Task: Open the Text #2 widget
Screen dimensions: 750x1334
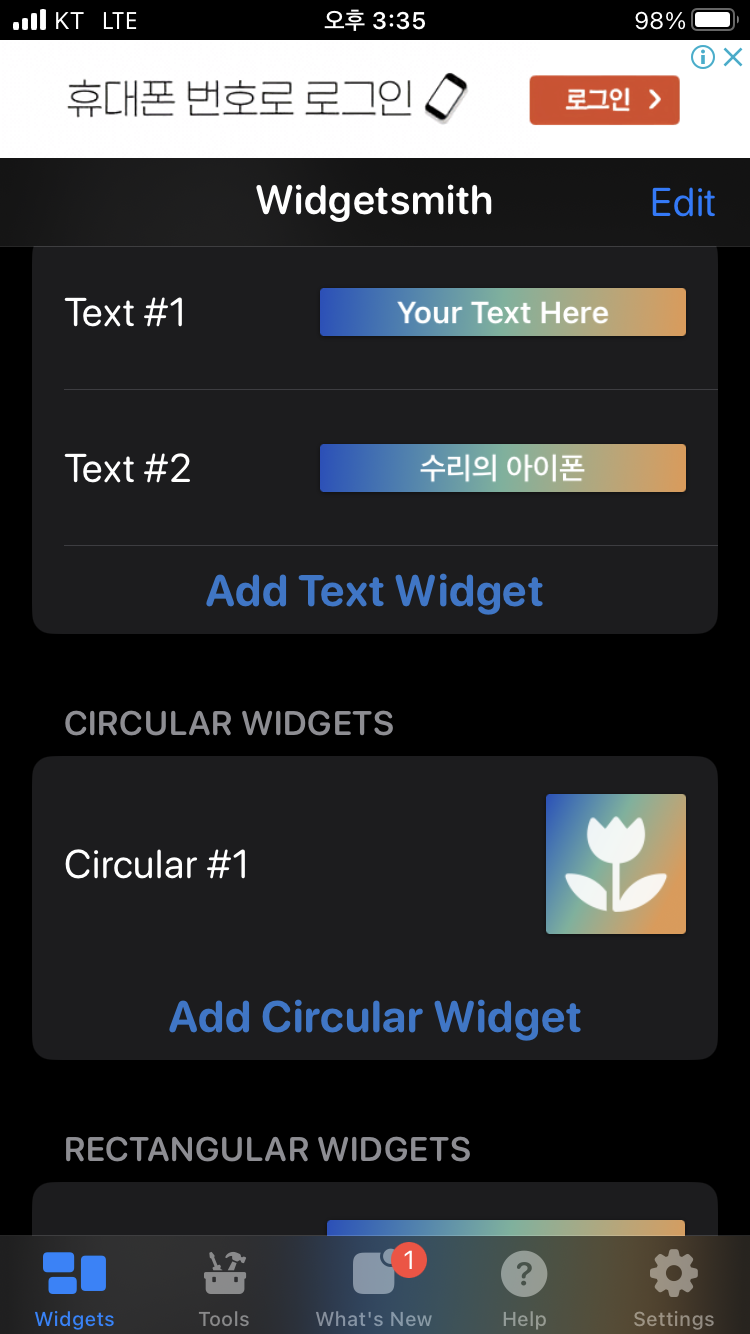Action: [375, 468]
